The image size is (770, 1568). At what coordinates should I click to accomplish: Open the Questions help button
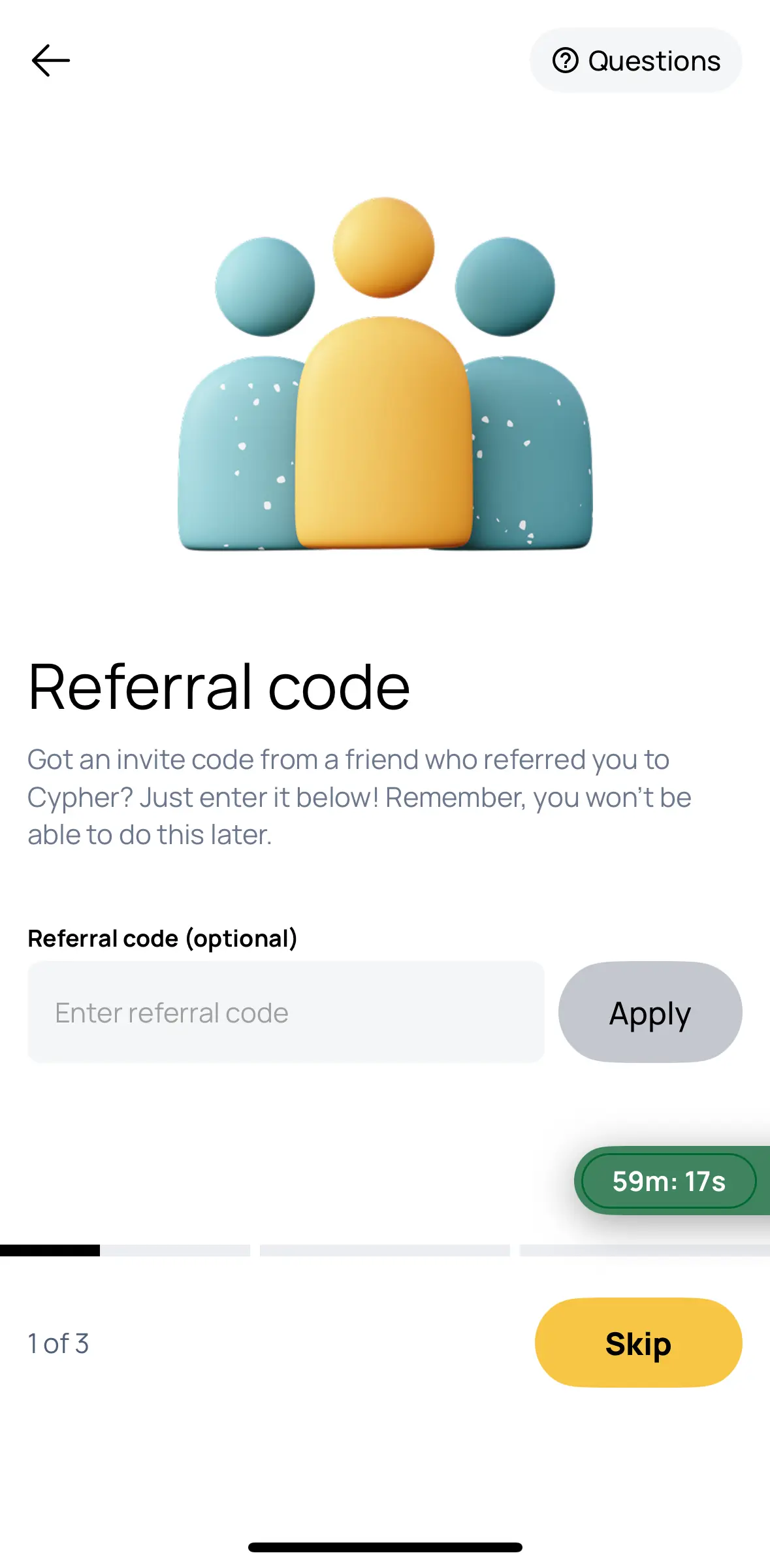(635, 61)
